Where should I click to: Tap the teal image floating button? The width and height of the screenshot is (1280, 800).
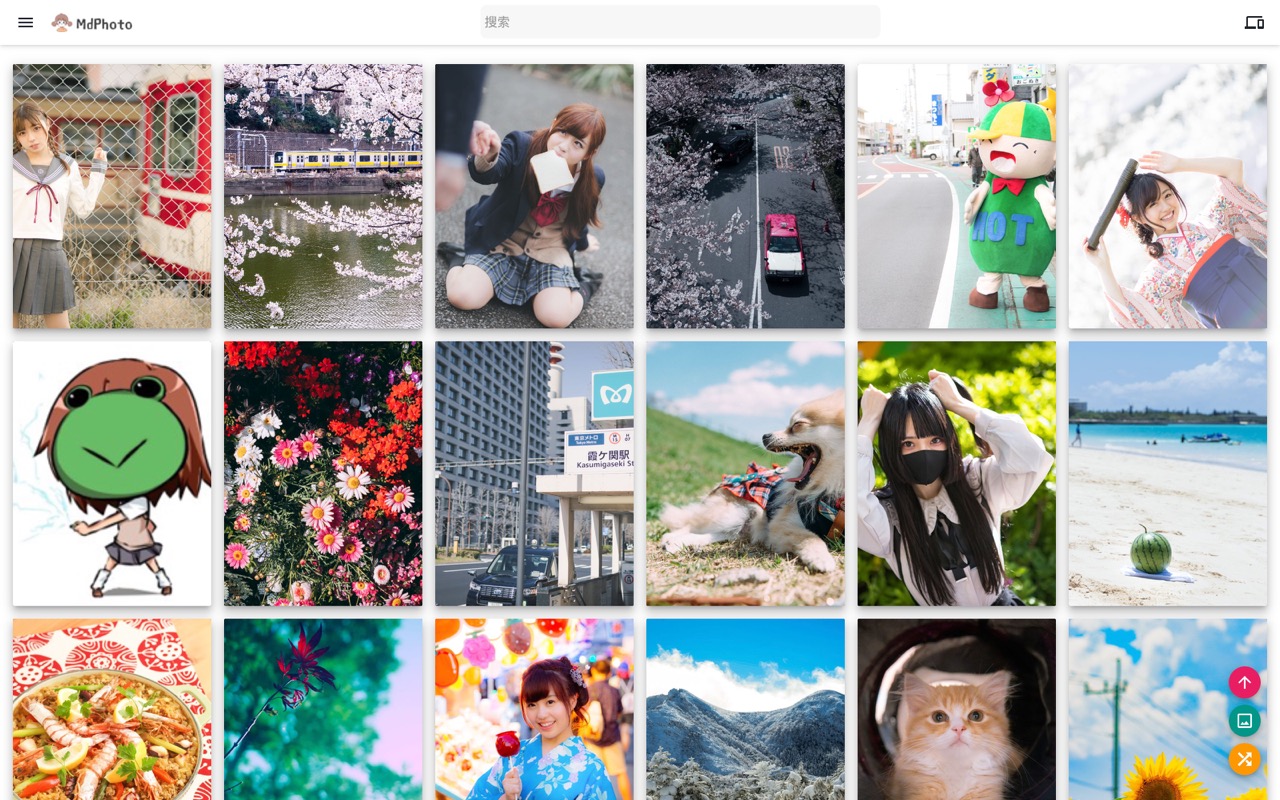coord(1244,721)
